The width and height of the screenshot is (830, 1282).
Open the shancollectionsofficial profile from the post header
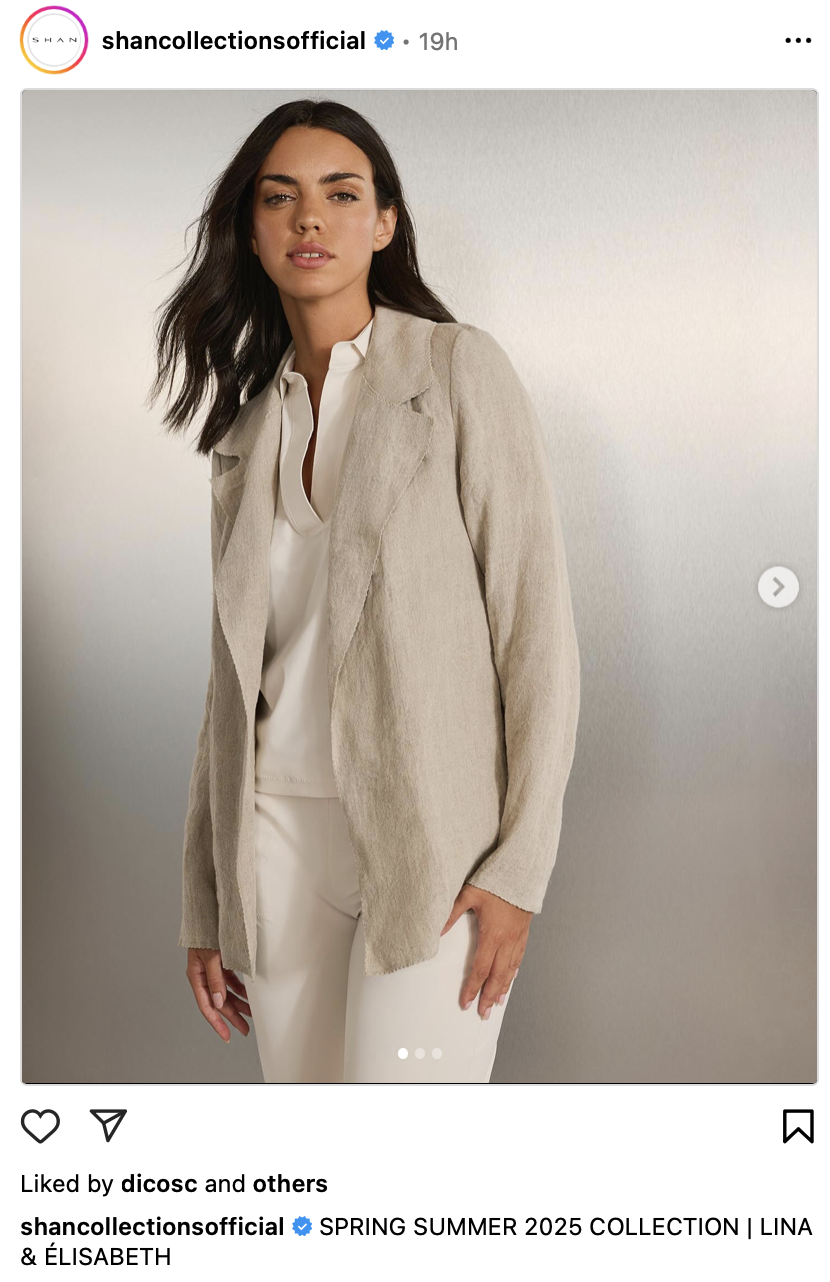click(233, 41)
